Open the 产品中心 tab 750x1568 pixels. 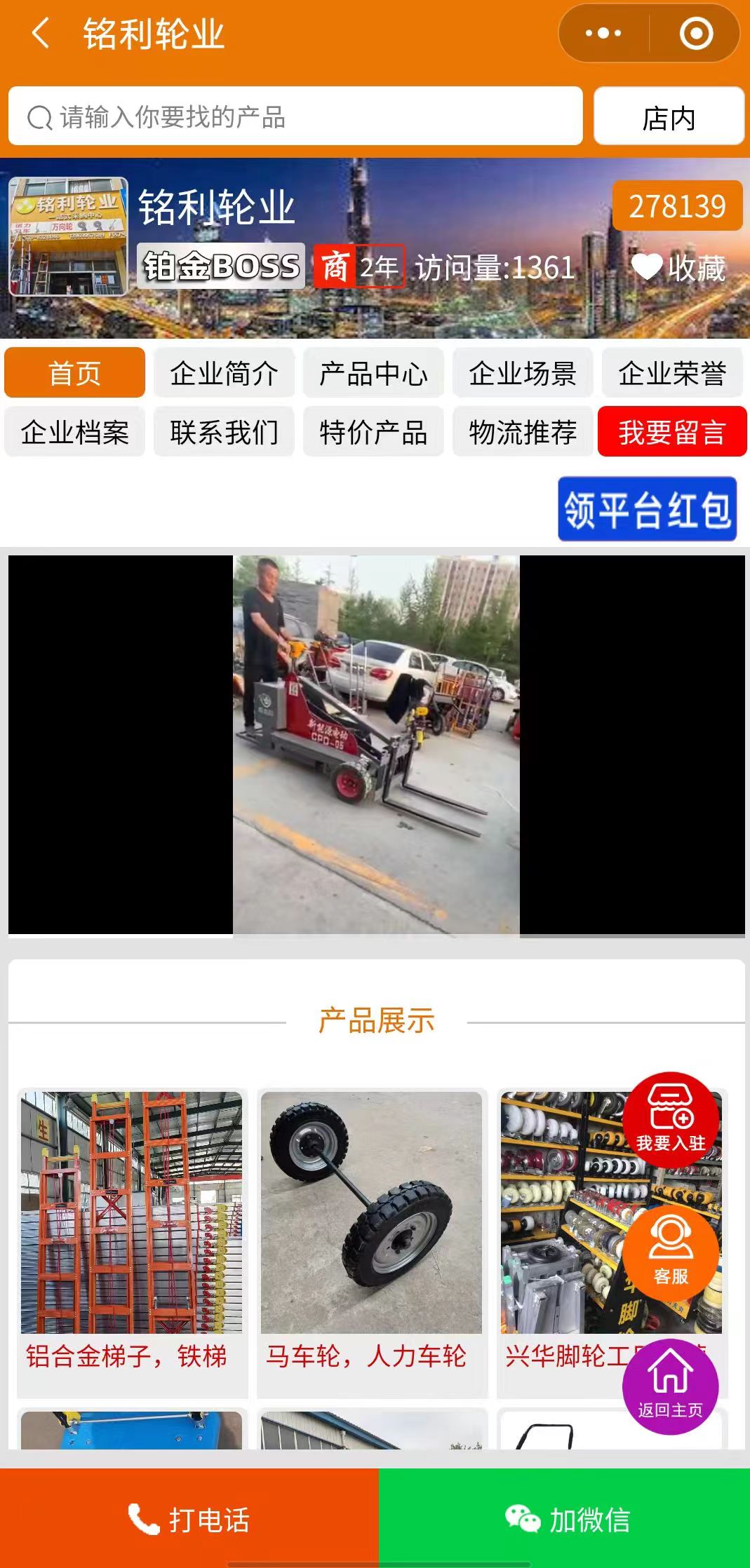373,373
